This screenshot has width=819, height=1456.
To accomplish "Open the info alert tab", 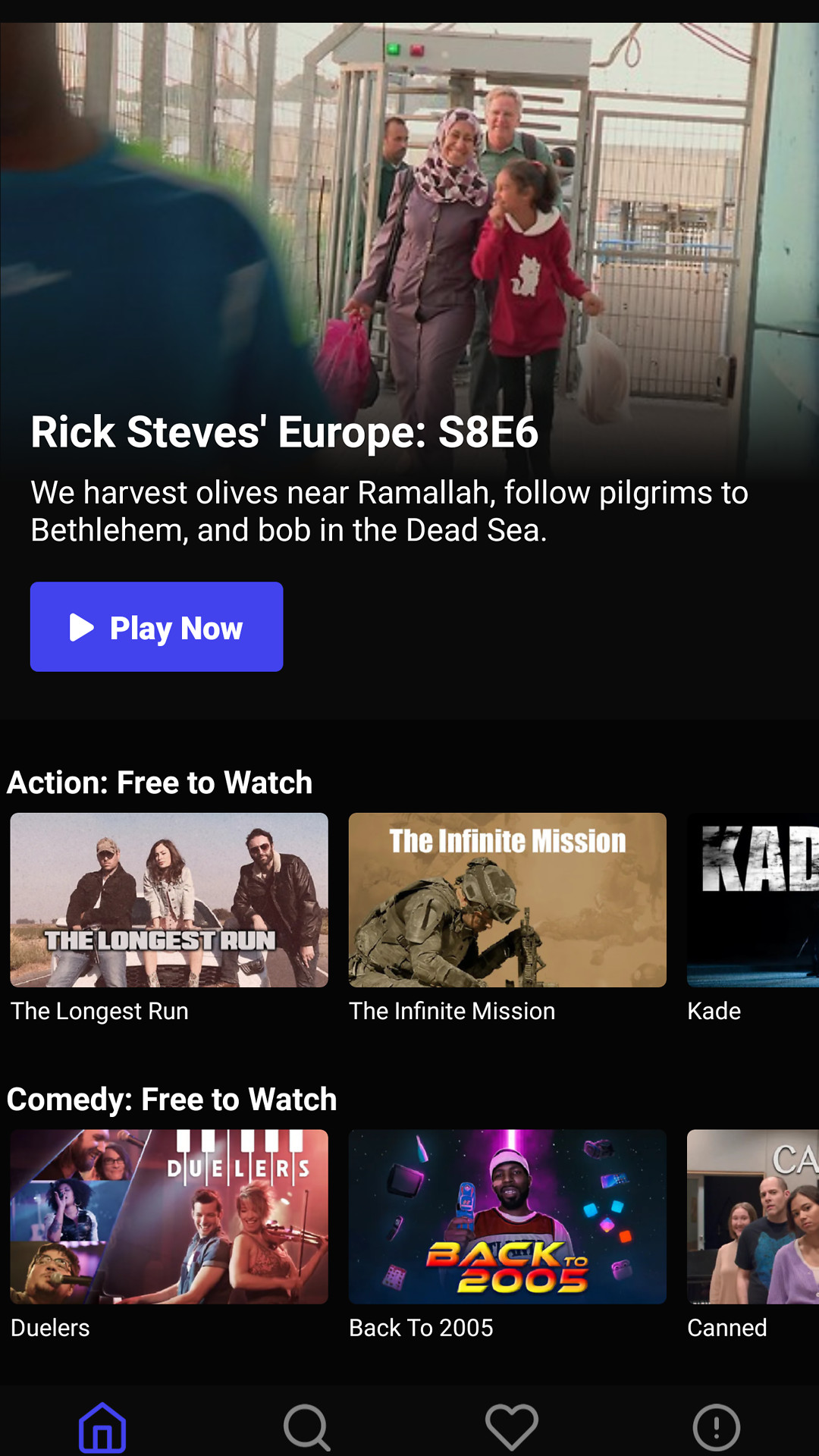I will click(x=717, y=1427).
